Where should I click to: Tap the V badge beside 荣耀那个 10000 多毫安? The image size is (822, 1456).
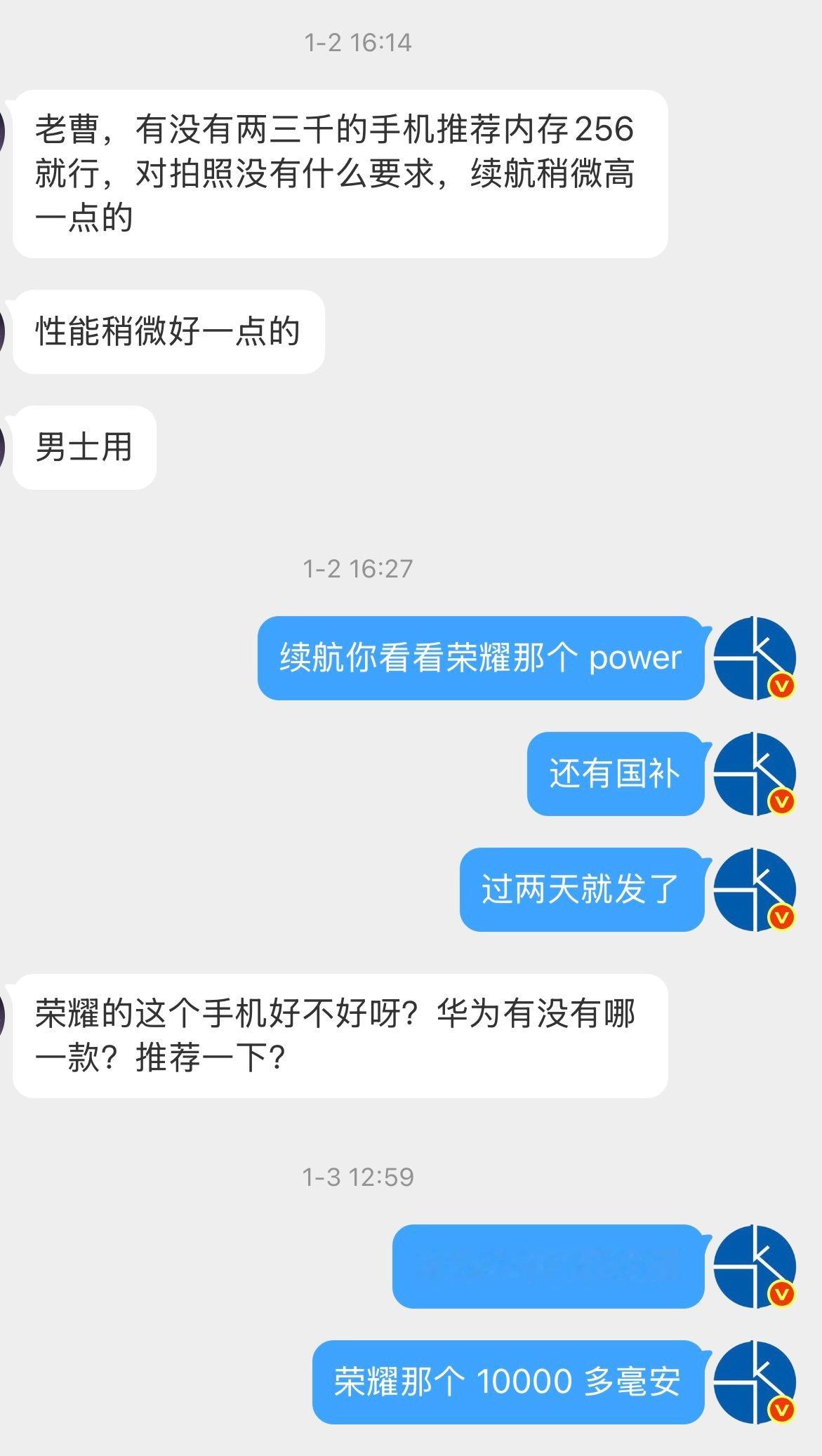780,1410
